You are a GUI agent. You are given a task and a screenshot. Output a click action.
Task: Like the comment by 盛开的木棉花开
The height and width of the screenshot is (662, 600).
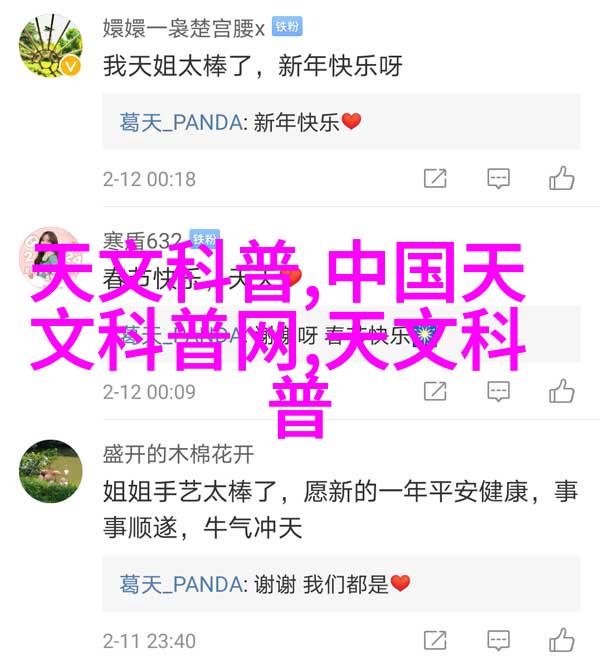tap(561, 639)
